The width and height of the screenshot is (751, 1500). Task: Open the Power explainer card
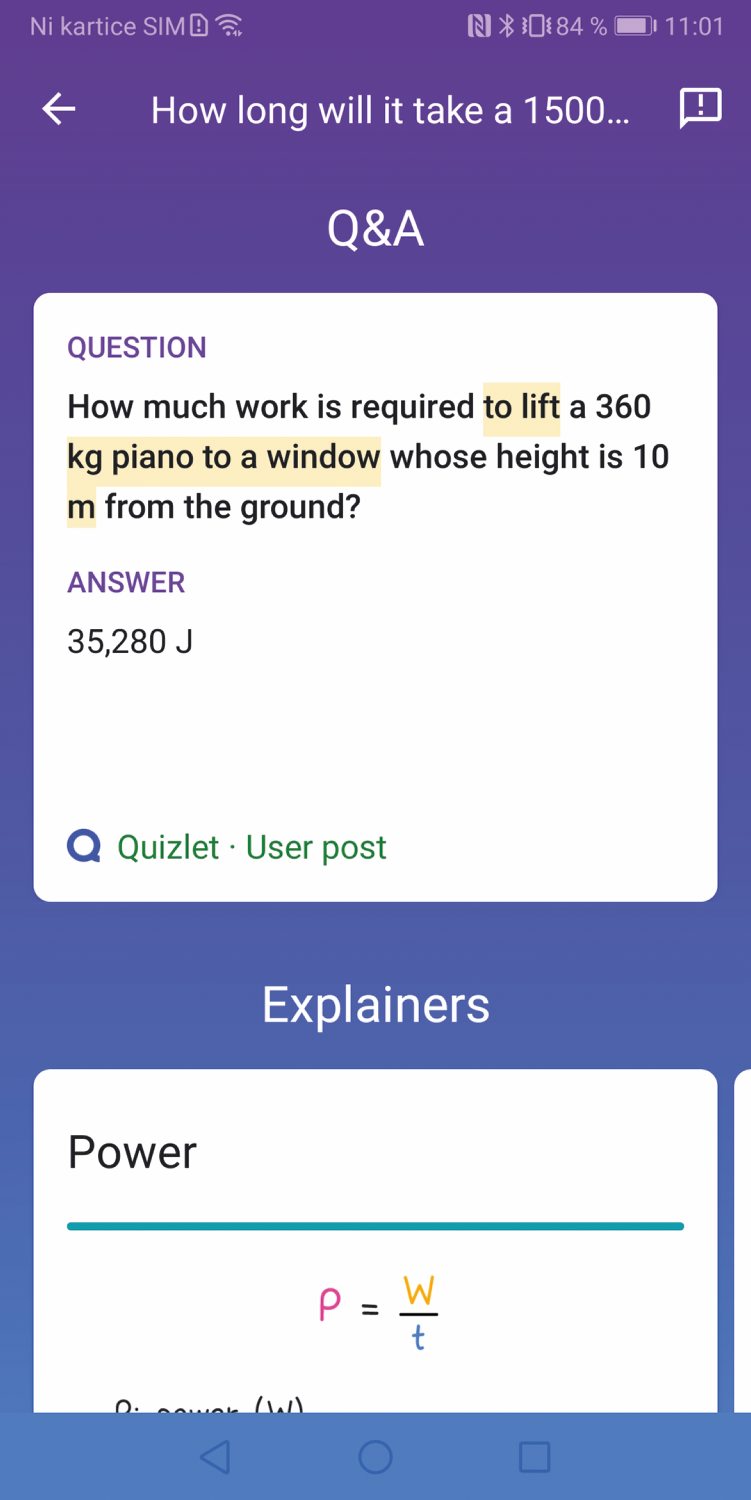click(x=375, y=1241)
